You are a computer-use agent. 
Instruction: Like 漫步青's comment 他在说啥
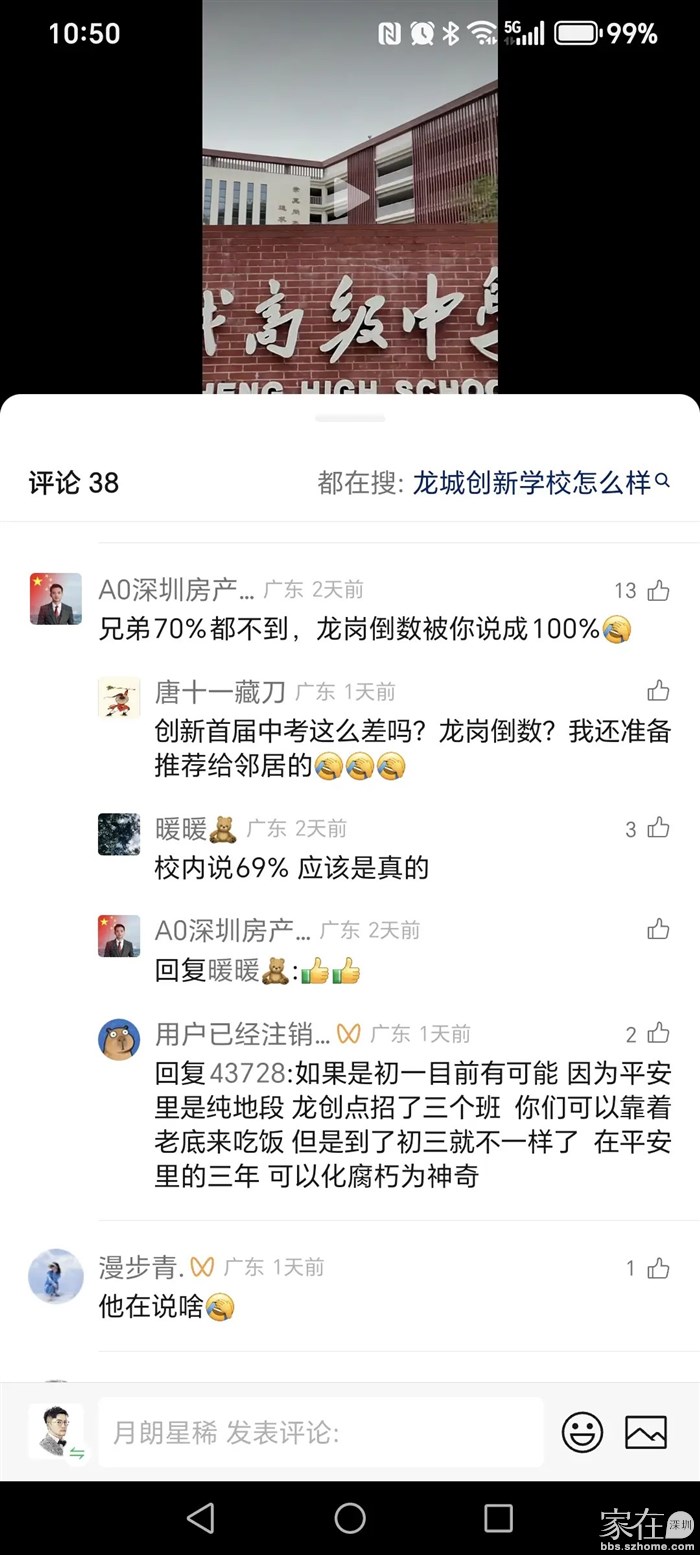(658, 1268)
